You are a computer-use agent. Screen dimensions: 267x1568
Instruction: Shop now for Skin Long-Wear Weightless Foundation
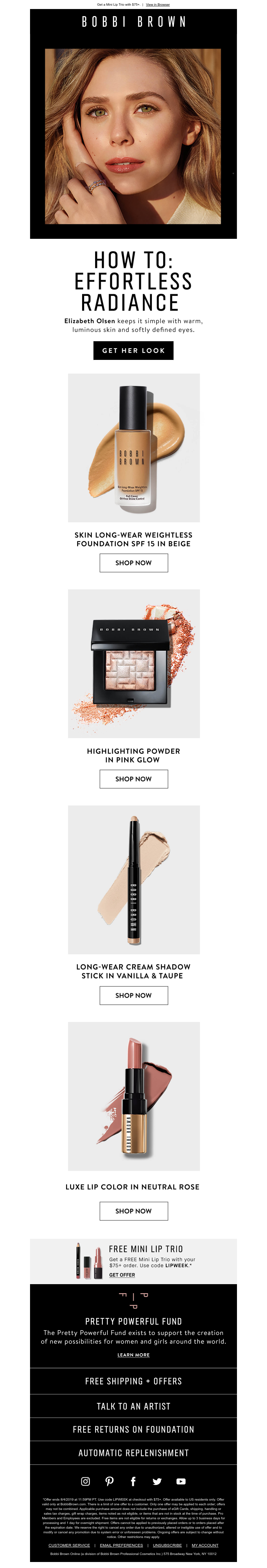(x=133, y=563)
